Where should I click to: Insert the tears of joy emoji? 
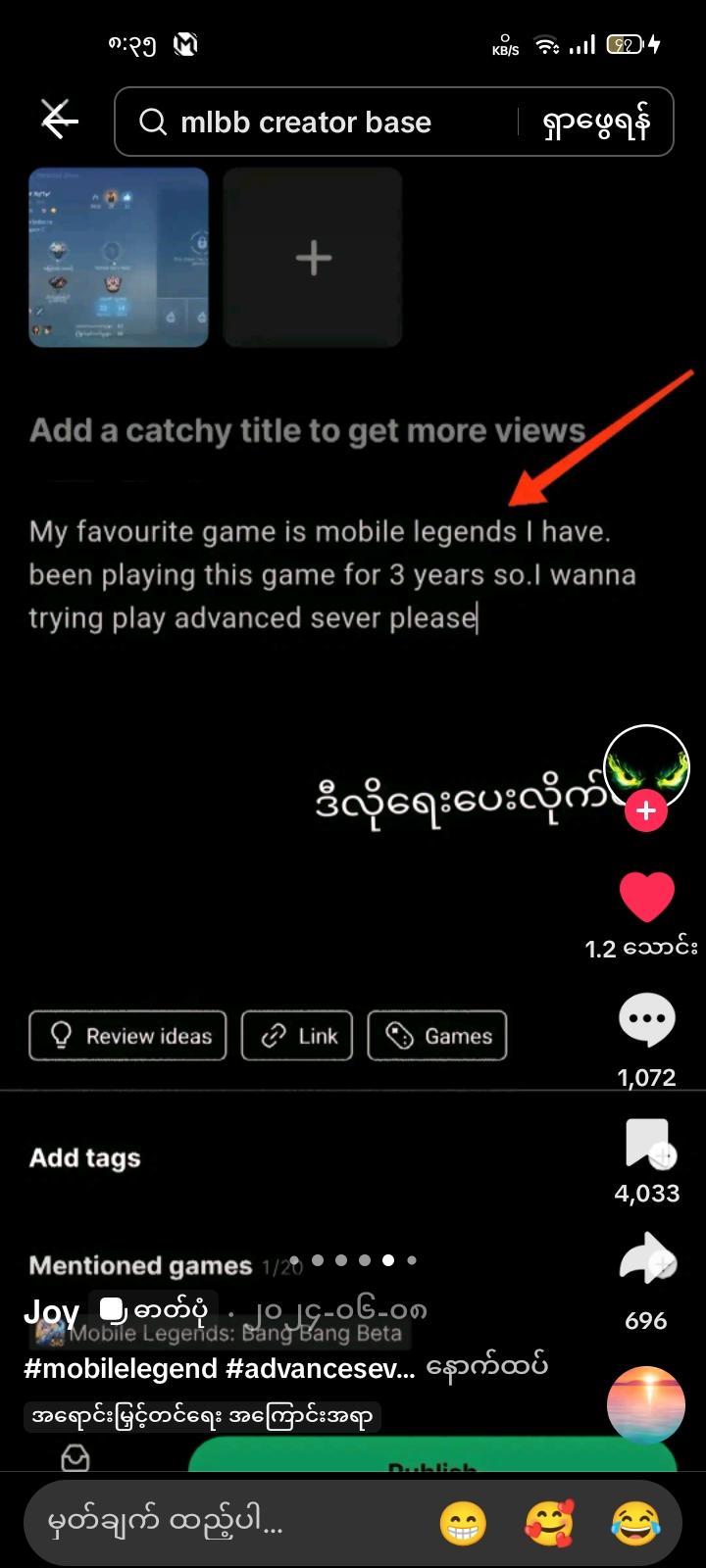[634, 1523]
